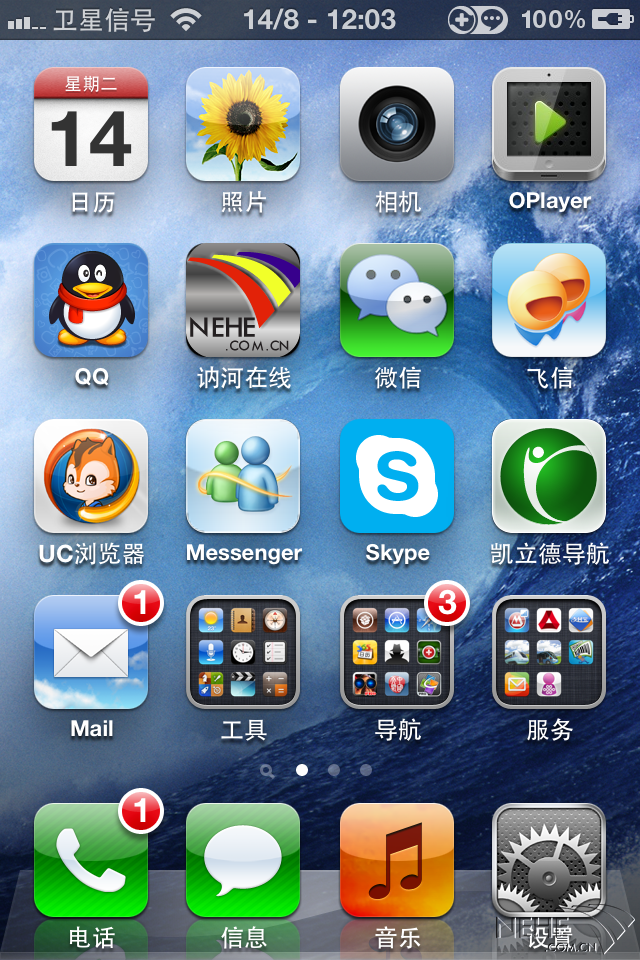The image size is (640, 960).
Task: Open the 服务 services folder
Action: 549,652
